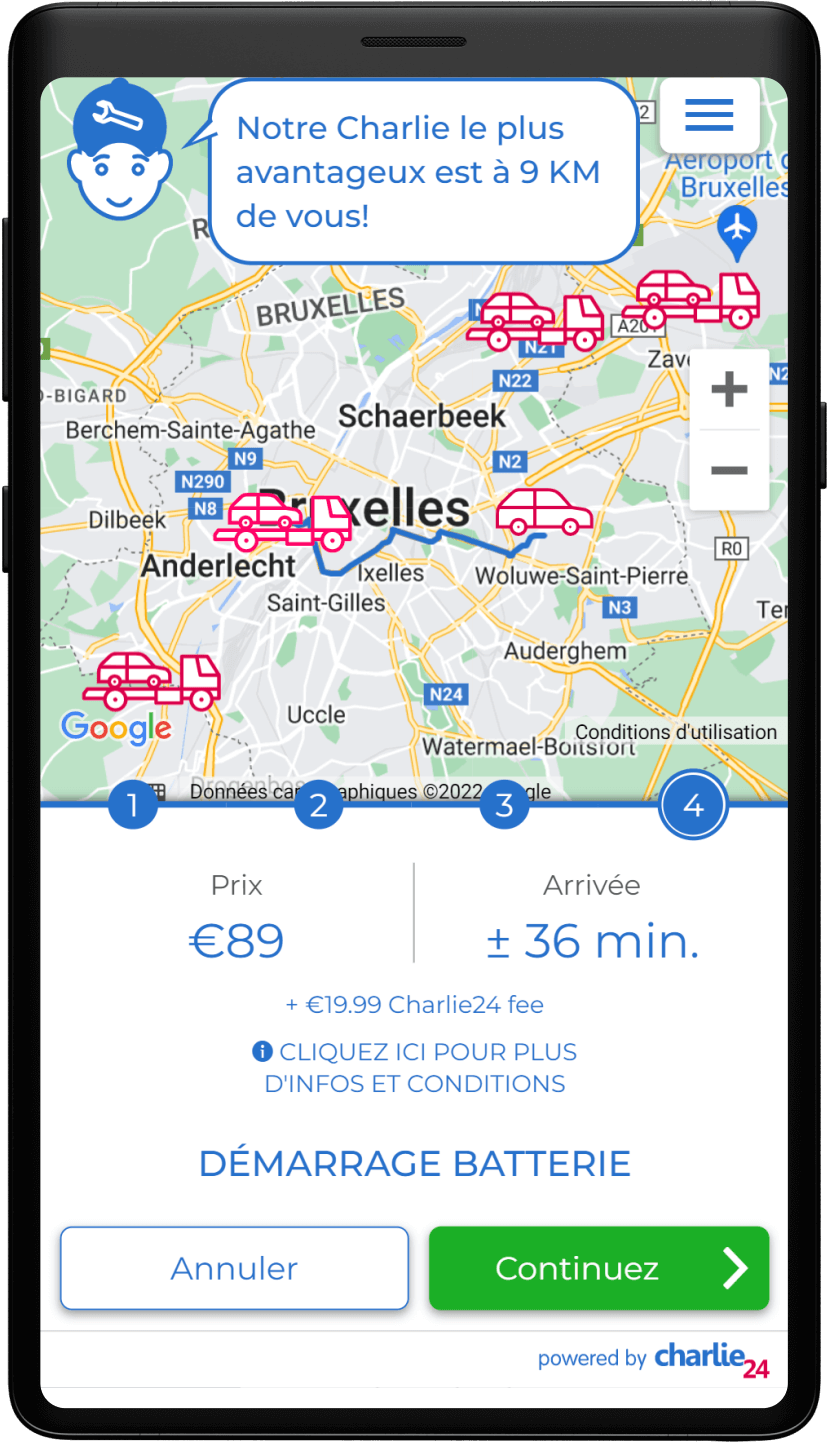Open Conditions d'utilisation on the map
830x1443 pixels.
(x=675, y=732)
